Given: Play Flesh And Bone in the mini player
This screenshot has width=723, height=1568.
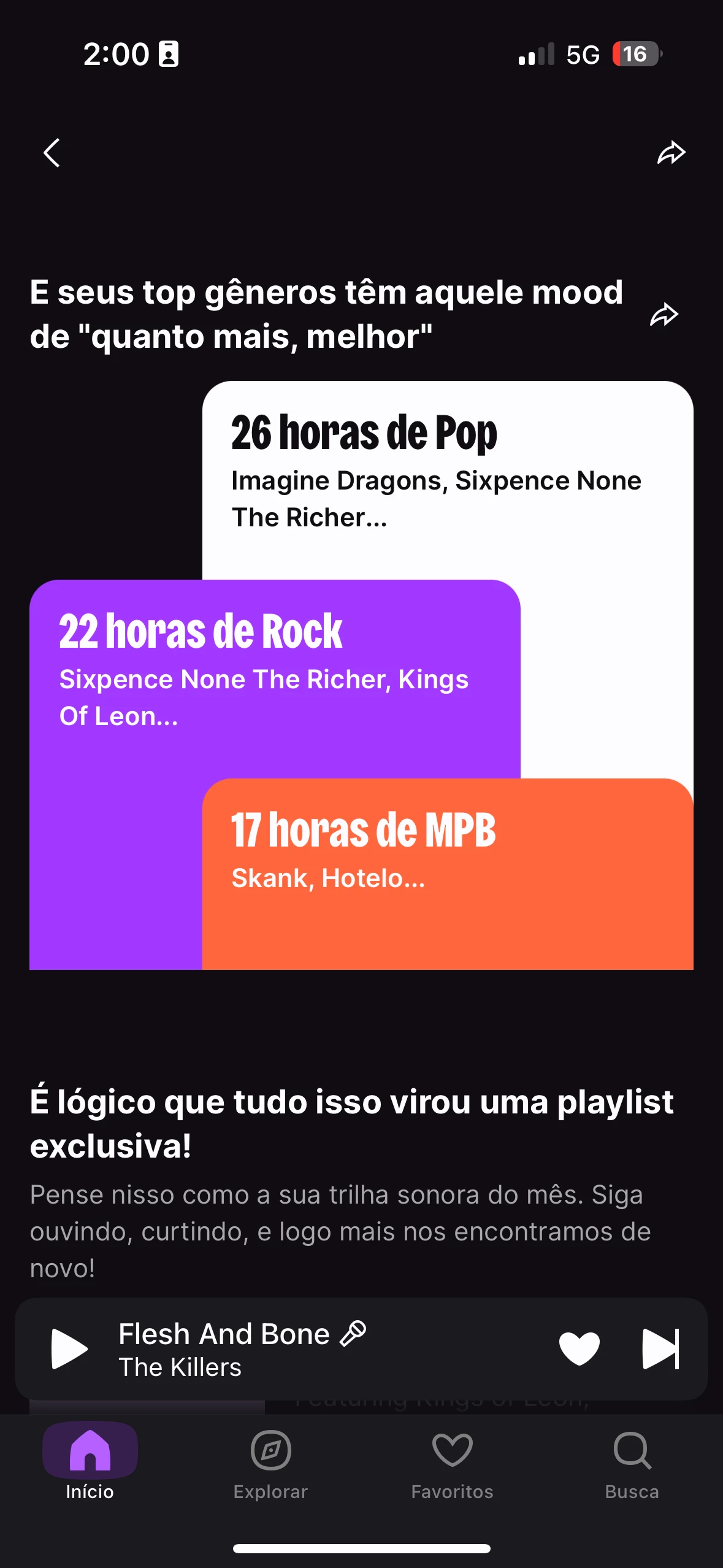Looking at the screenshot, I should 69,1348.
